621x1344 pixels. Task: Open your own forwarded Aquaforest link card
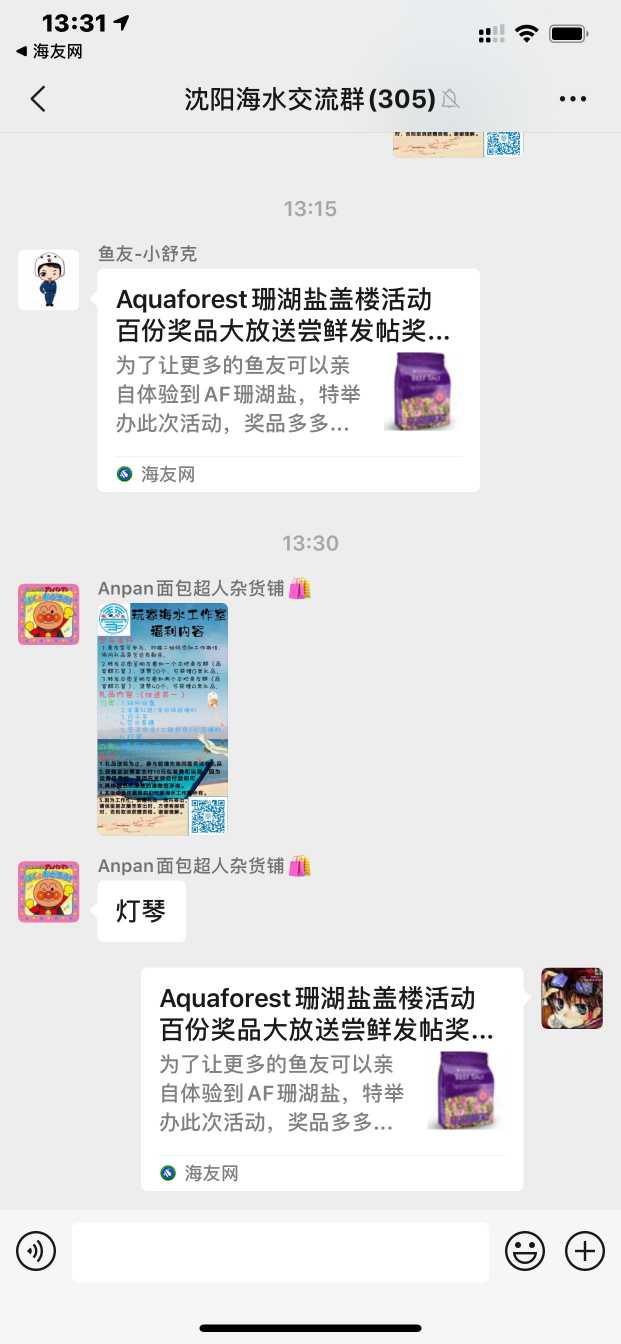332,1078
